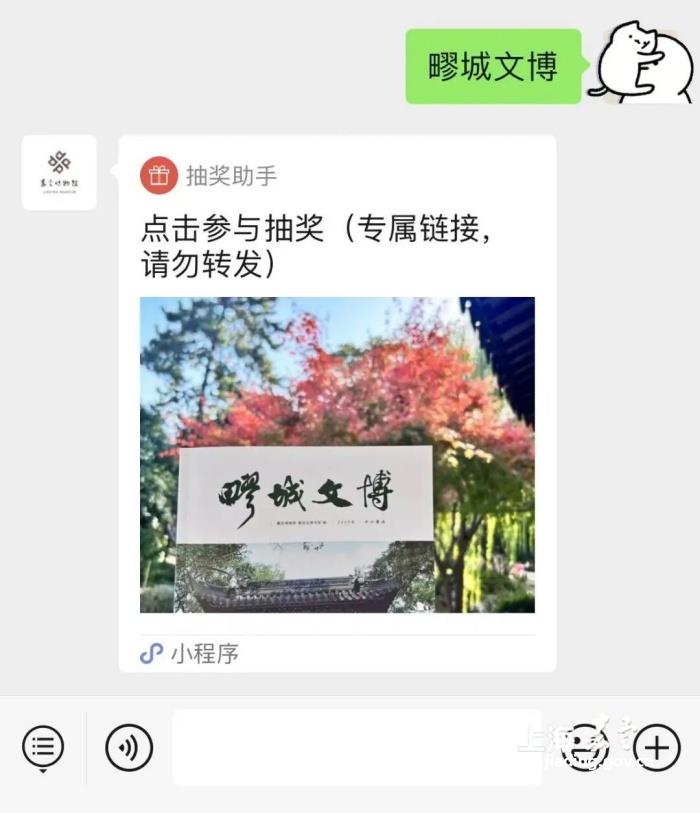This screenshot has width=700, height=813.
Task: Open the museum account avatar
Action: 59,172
